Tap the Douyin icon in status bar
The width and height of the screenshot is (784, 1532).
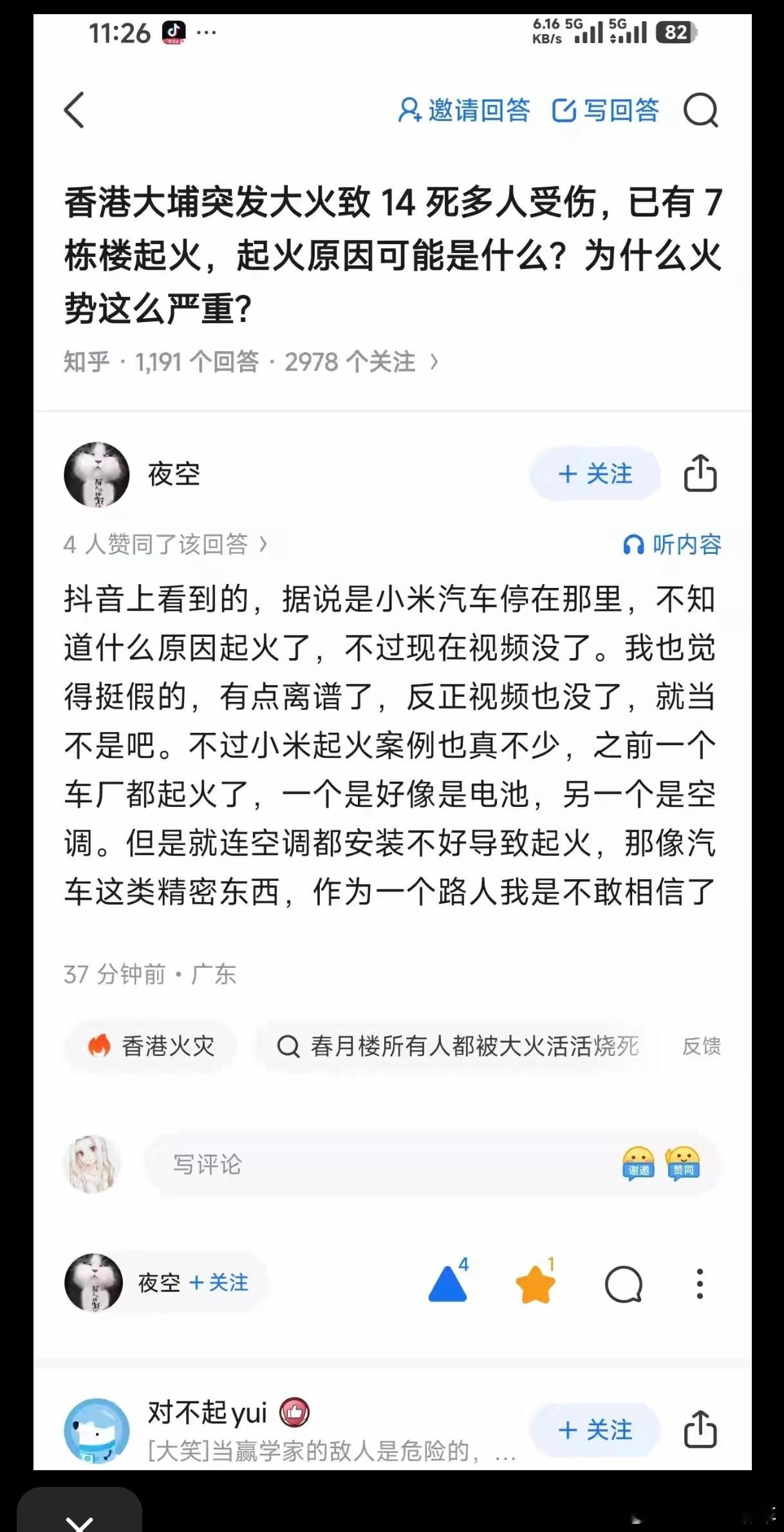click(x=173, y=30)
